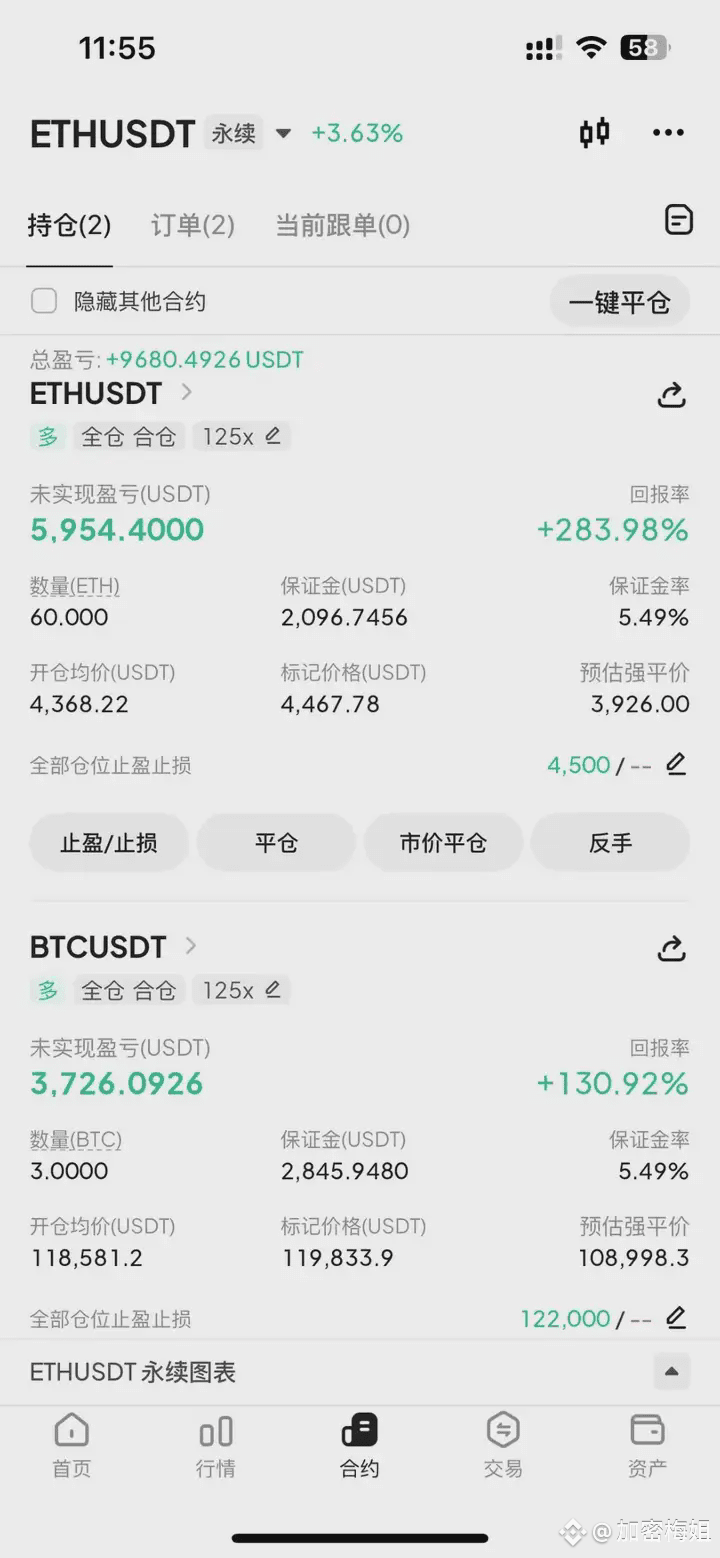The width and height of the screenshot is (720, 1558).
Task: Check the 隐藏其他合约 checkbox
Action: click(44, 301)
